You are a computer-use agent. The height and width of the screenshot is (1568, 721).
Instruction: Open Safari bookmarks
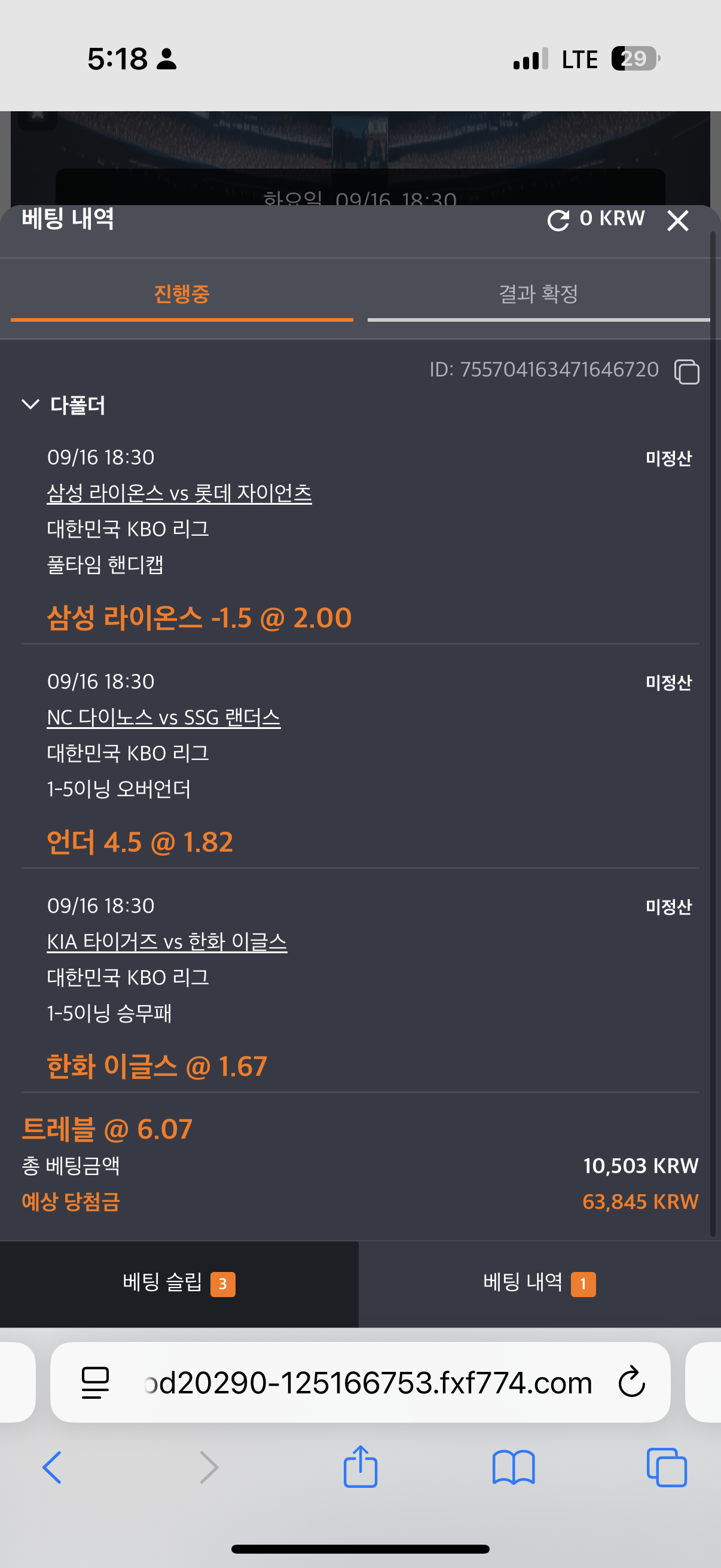[x=514, y=1468]
